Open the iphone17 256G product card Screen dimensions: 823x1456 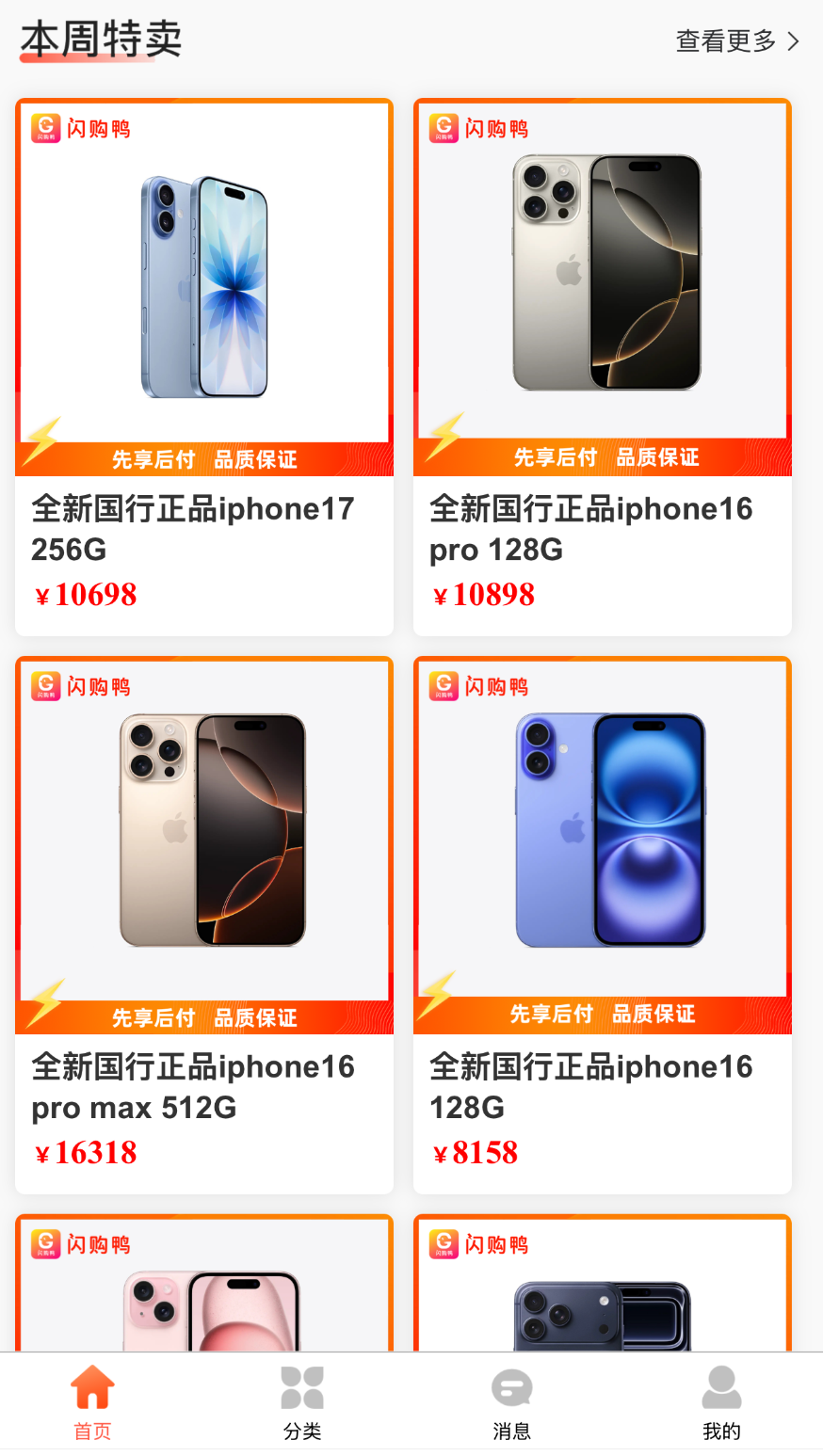click(204, 367)
